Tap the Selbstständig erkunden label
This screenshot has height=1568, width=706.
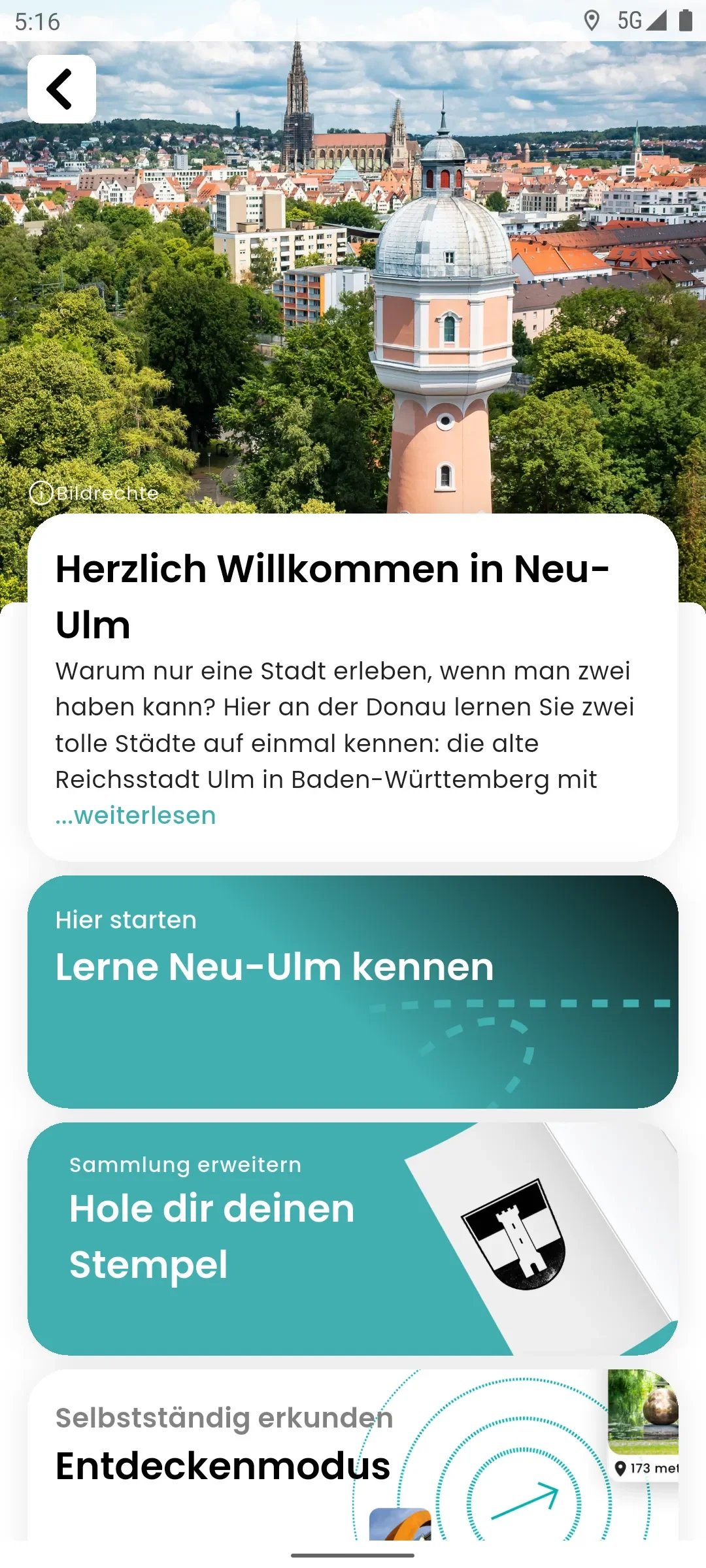[x=223, y=1418]
